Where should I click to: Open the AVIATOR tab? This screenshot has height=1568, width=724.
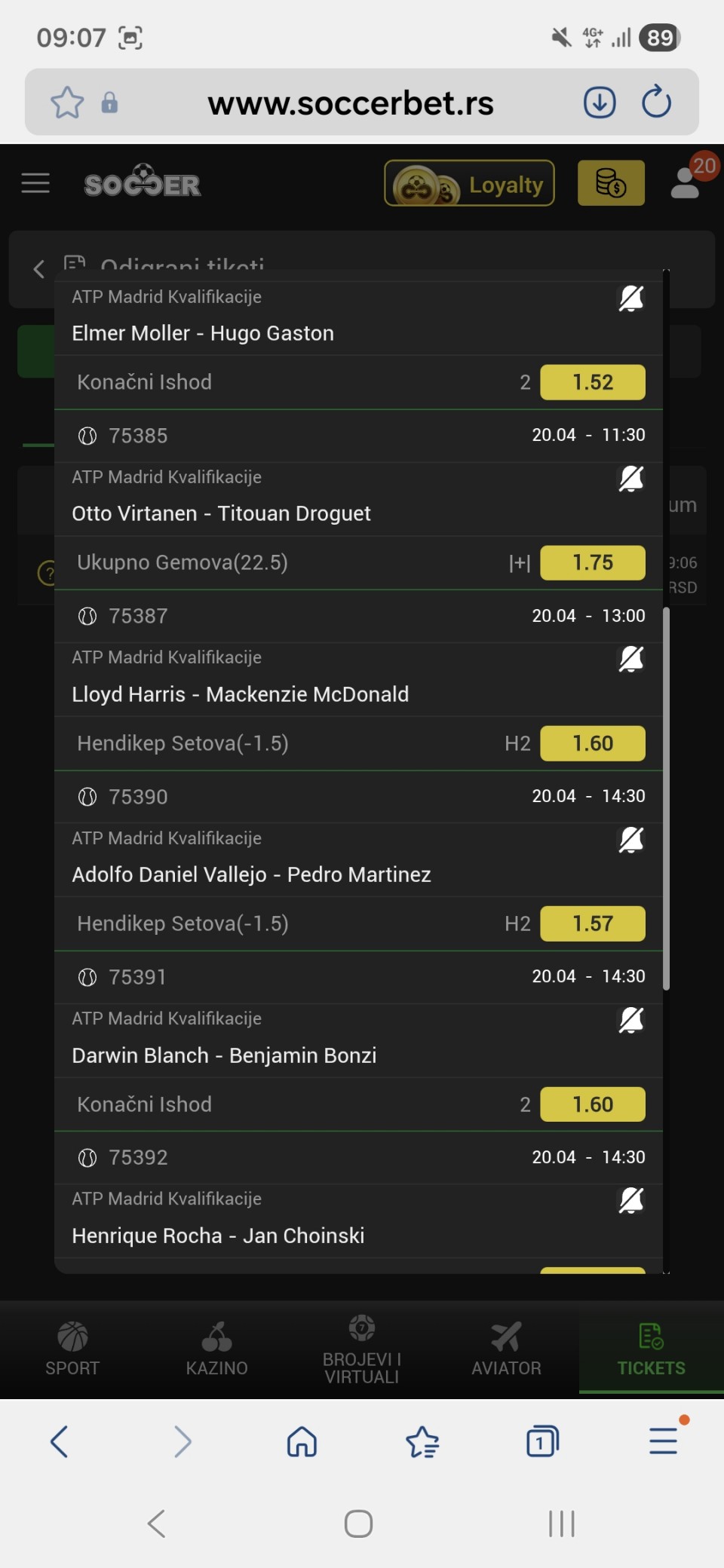506,1349
